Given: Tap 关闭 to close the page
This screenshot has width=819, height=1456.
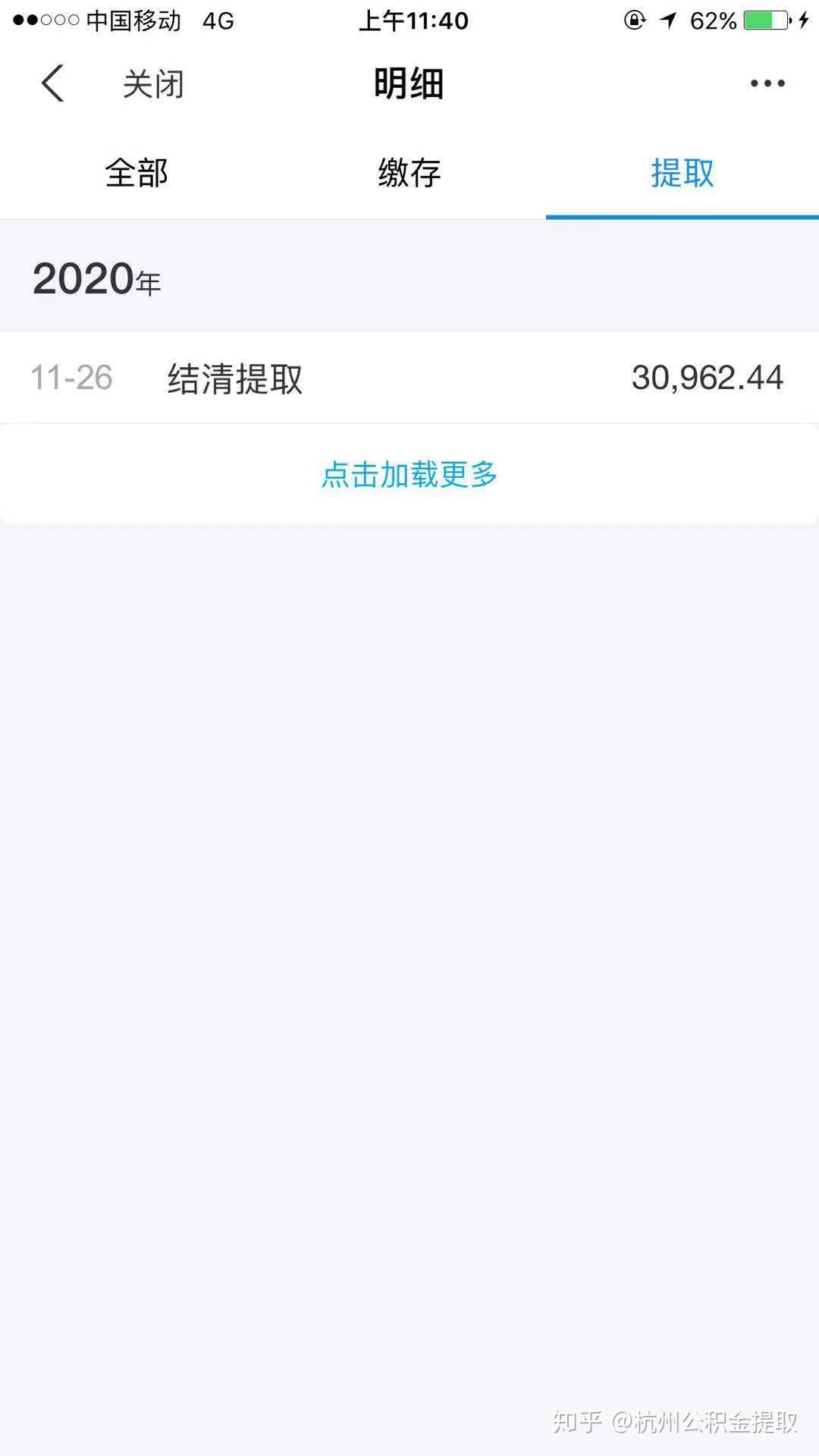Looking at the screenshot, I should click(x=153, y=84).
